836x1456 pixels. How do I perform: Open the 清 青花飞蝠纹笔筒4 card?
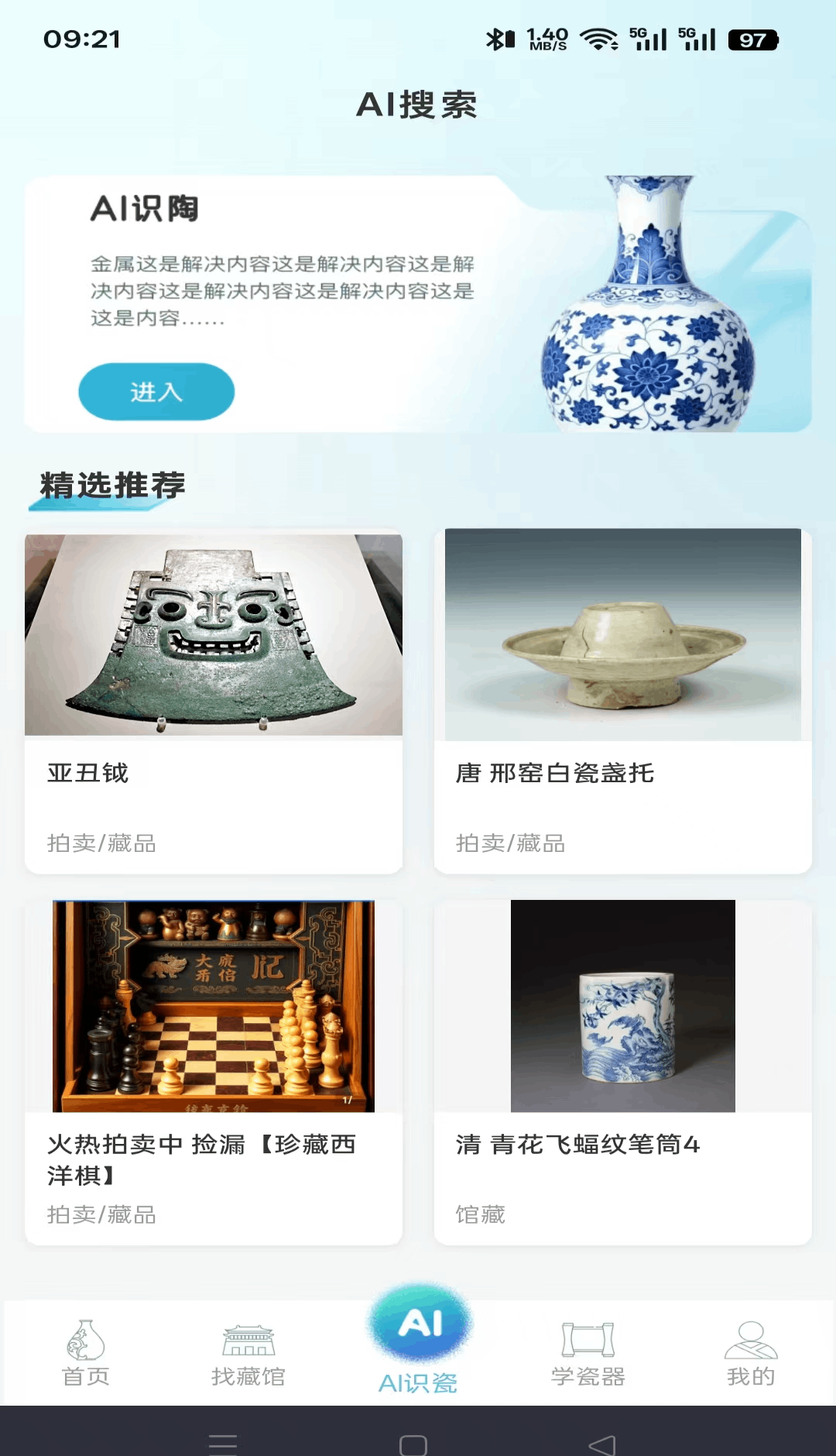pos(622,1073)
